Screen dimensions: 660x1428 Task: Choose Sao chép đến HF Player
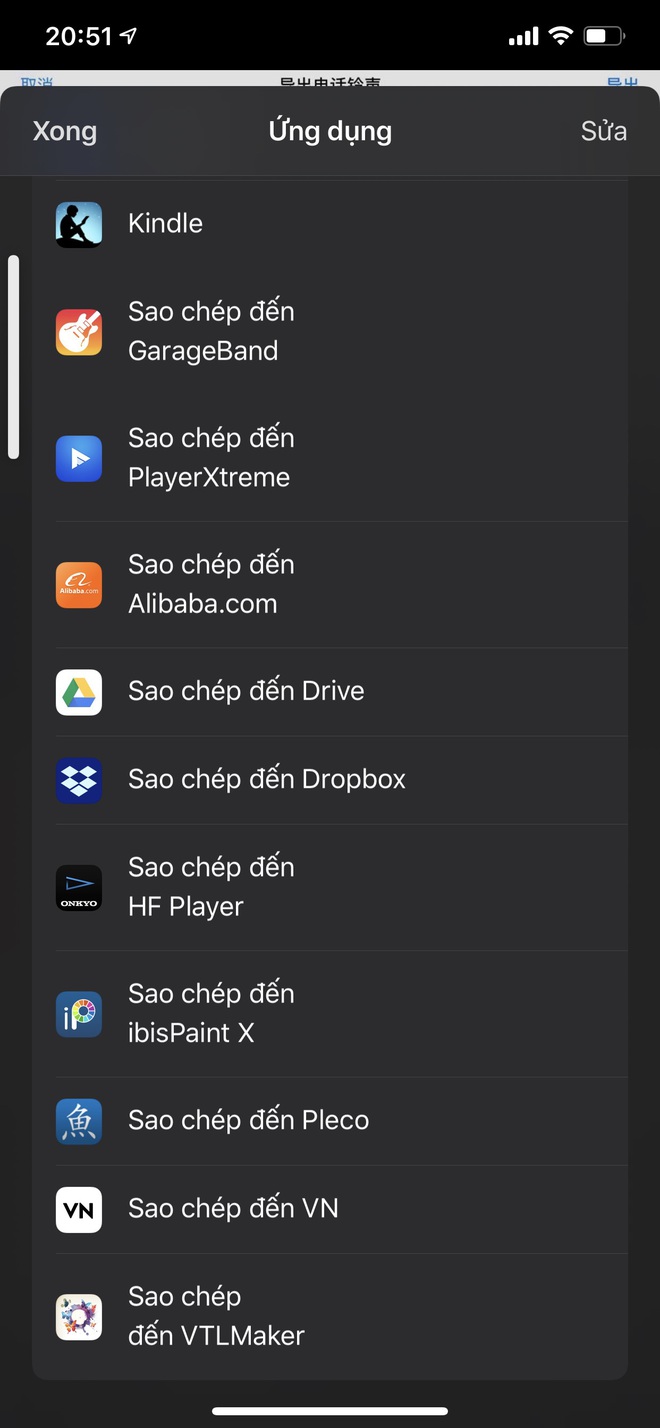[x=330, y=887]
